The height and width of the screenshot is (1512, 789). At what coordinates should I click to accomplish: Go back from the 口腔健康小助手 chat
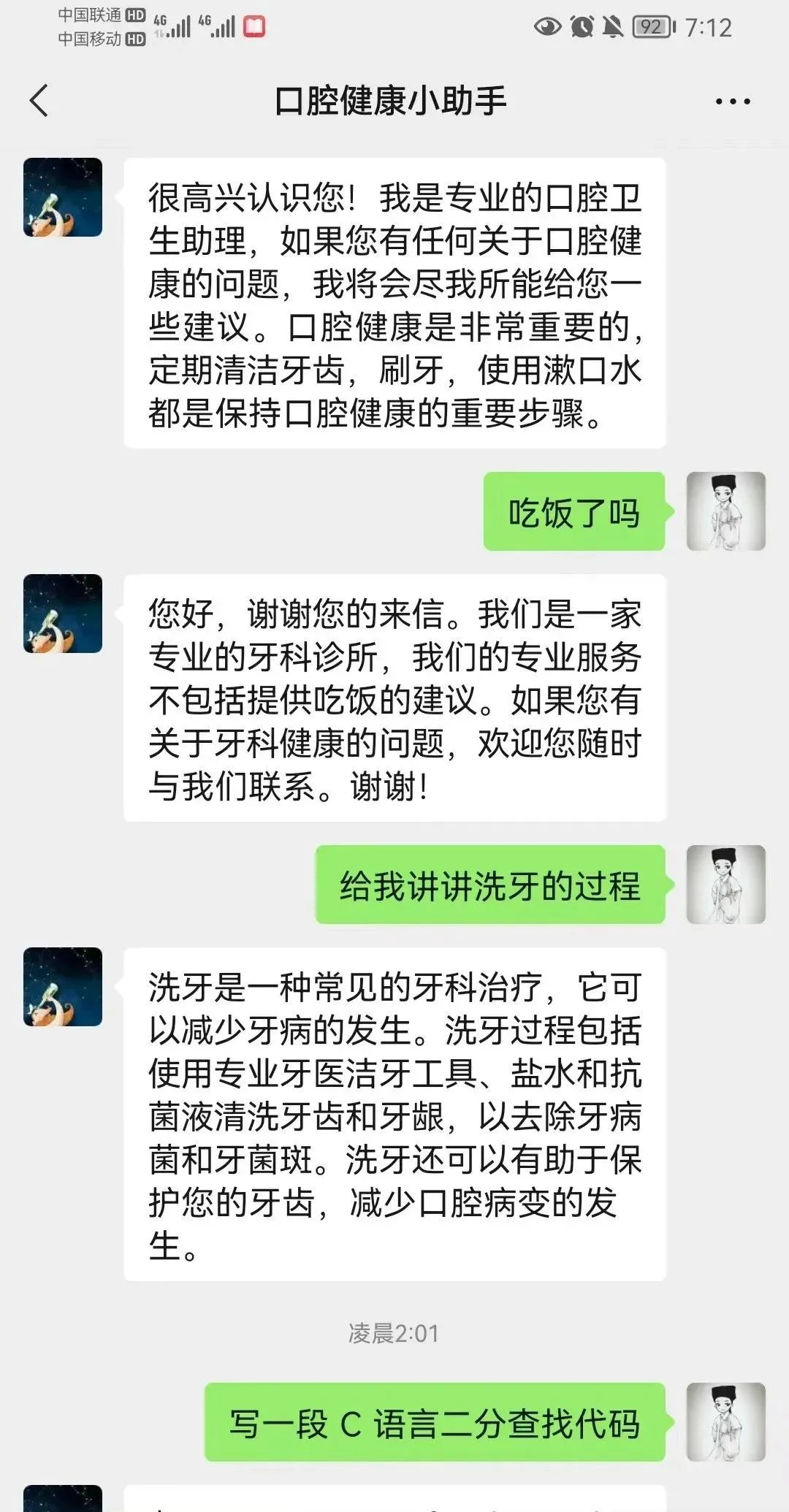coord(39,101)
